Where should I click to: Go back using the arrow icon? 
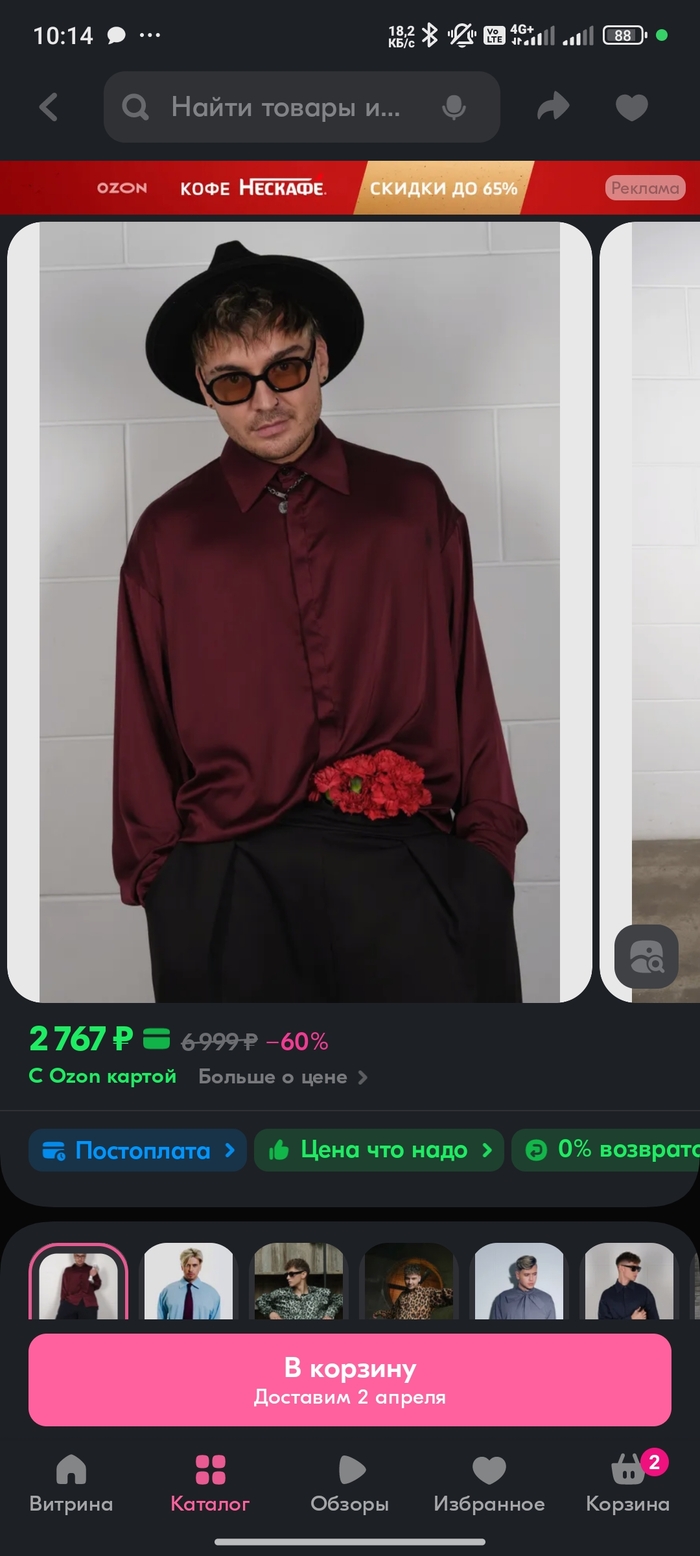[x=49, y=107]
